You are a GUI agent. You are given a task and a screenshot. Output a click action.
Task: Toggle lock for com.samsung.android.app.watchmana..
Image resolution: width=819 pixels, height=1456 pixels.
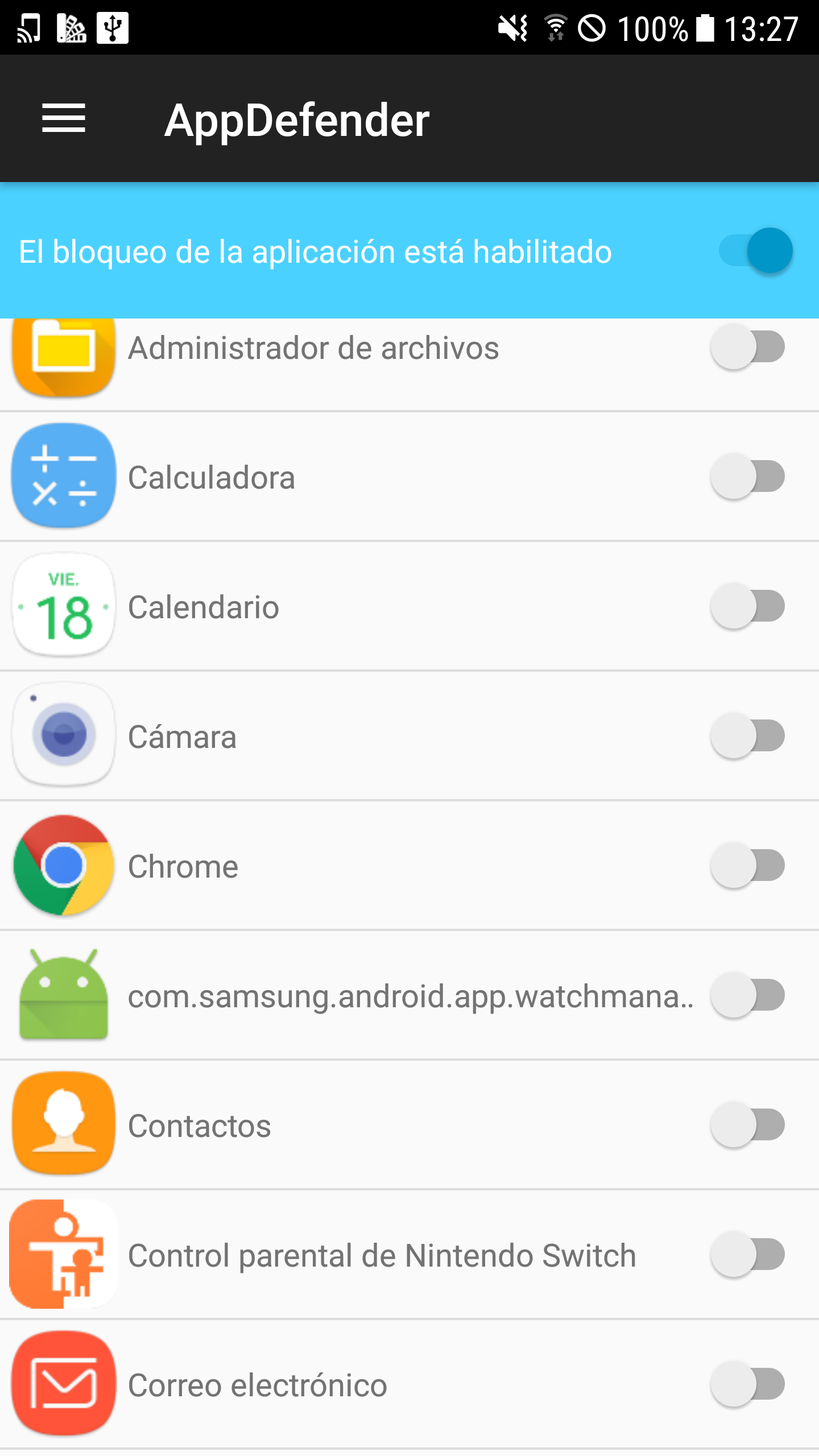coord(748,995)
